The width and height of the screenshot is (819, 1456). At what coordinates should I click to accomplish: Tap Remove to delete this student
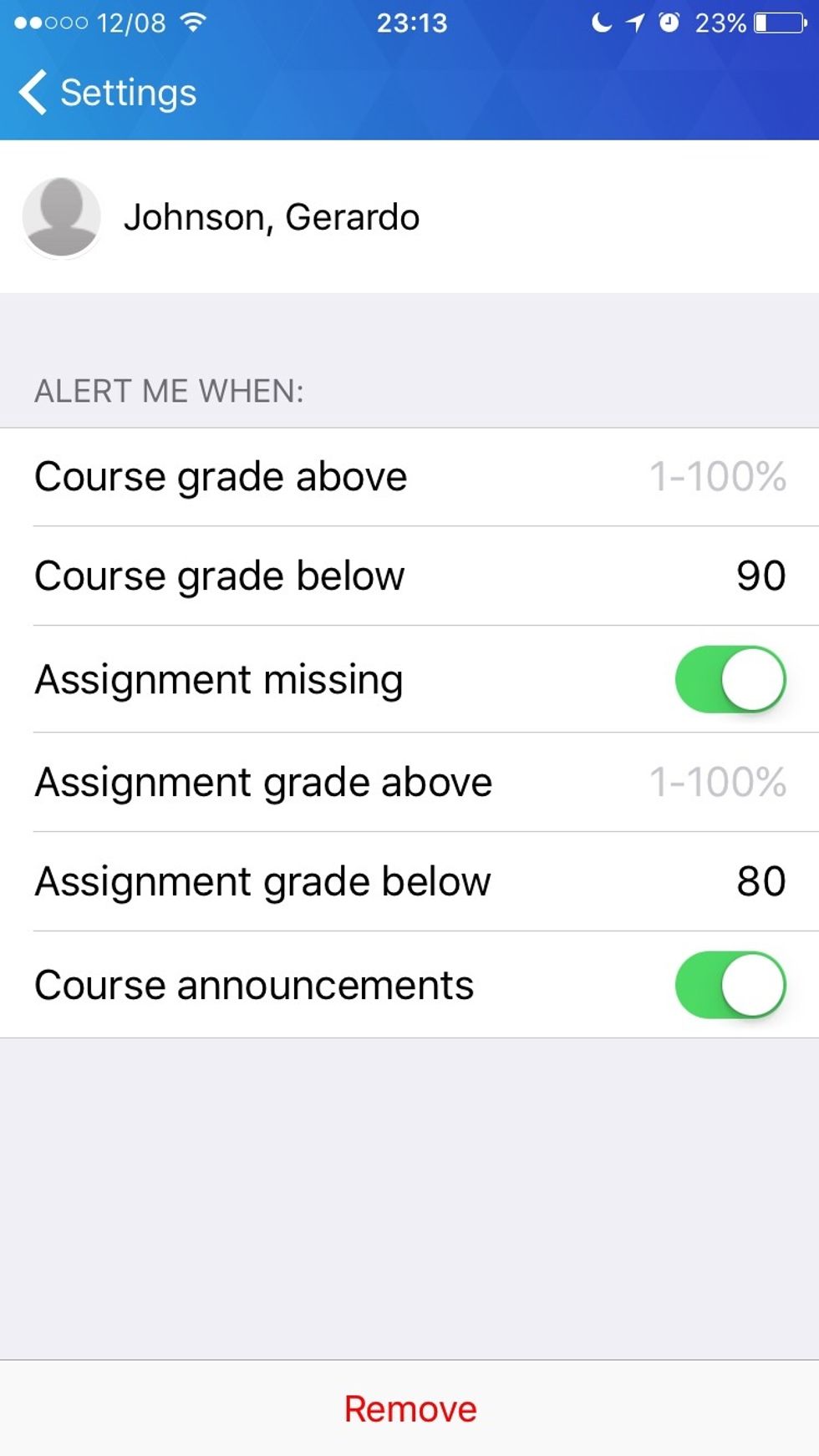coord(409,1407)
